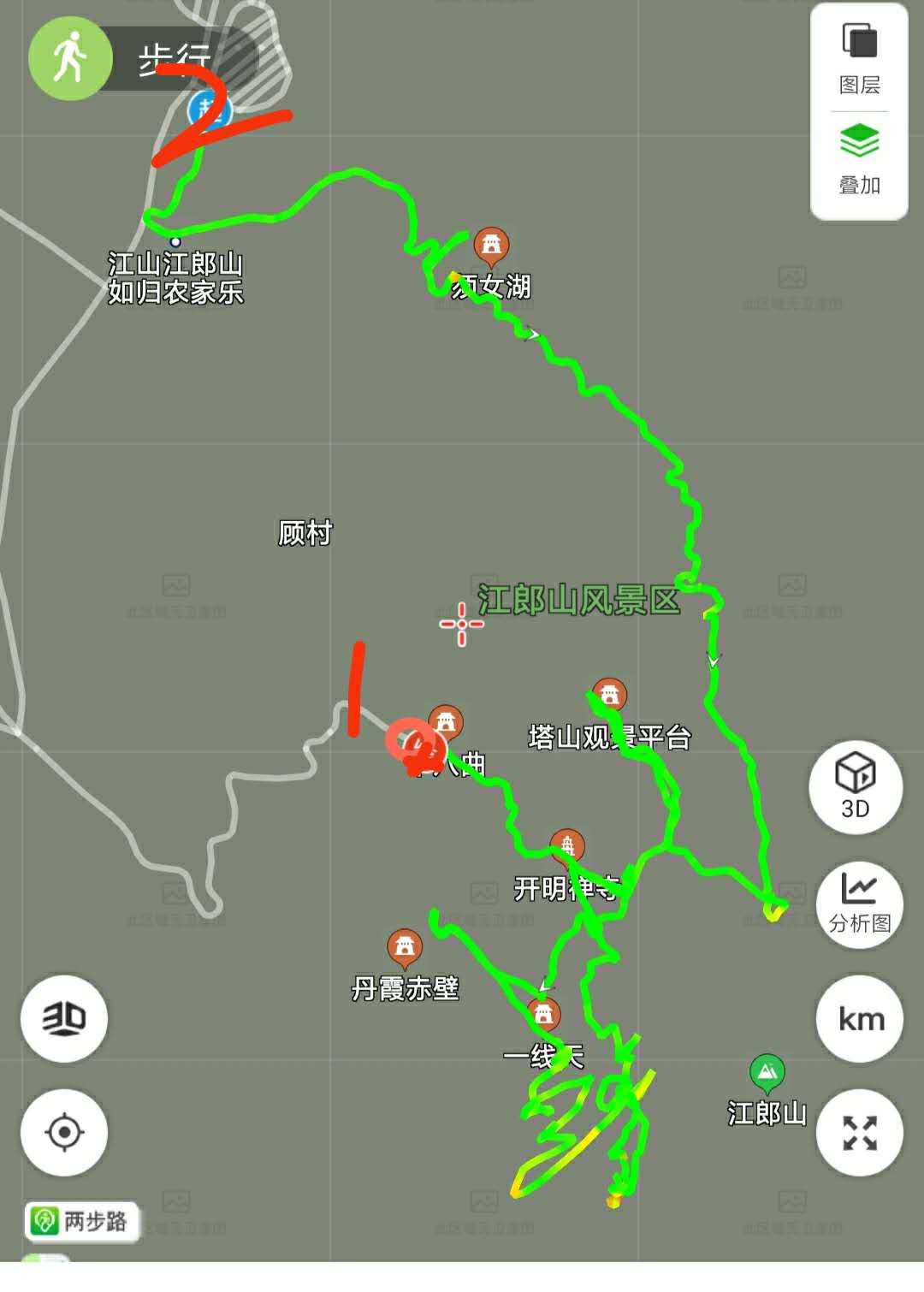This screenshot has width=924, height=1292.
Task: Select the 丹霞赤壁 landmark marker
Action: point(405,948)
